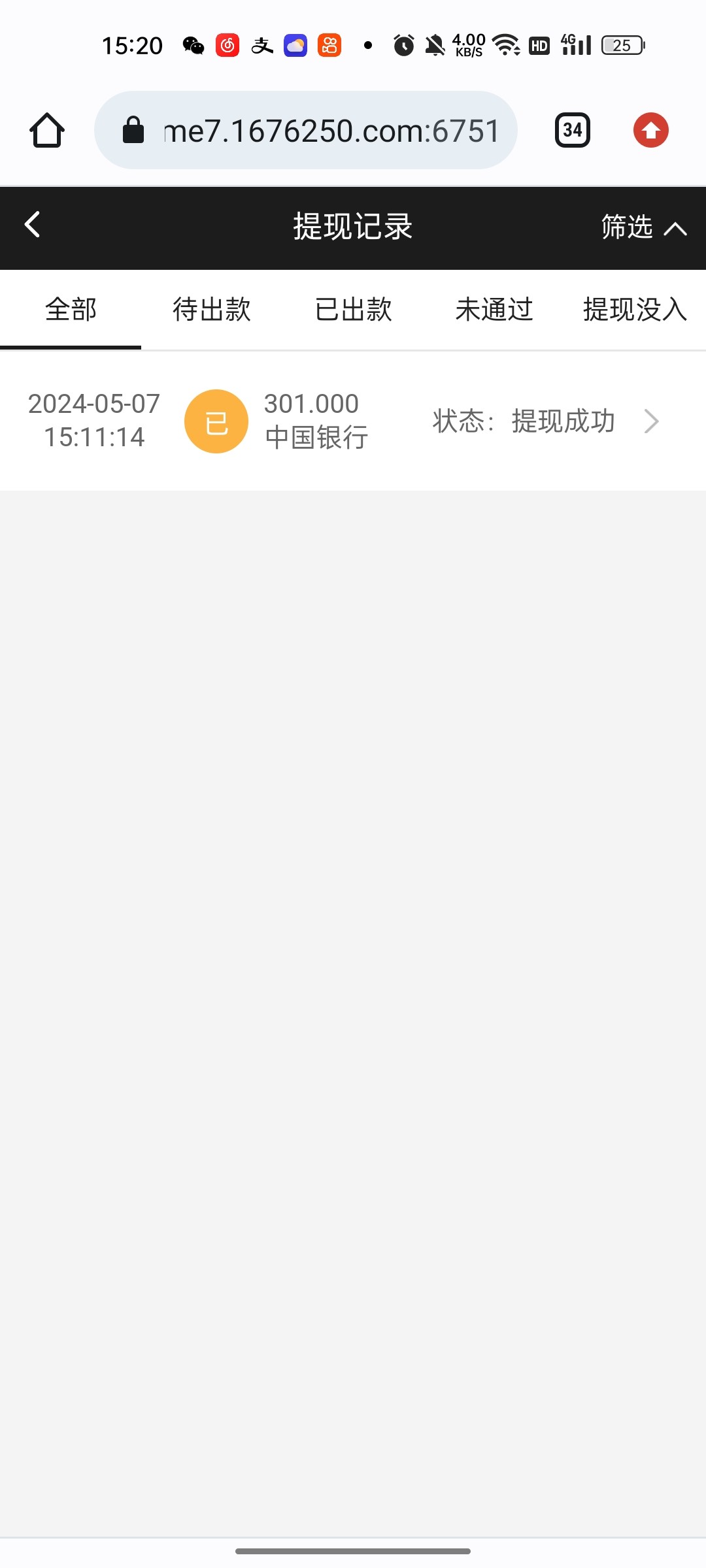Switch to the 全部 tab
Image resolution: width=706 pixels, height=1568 pixels.
71,310
